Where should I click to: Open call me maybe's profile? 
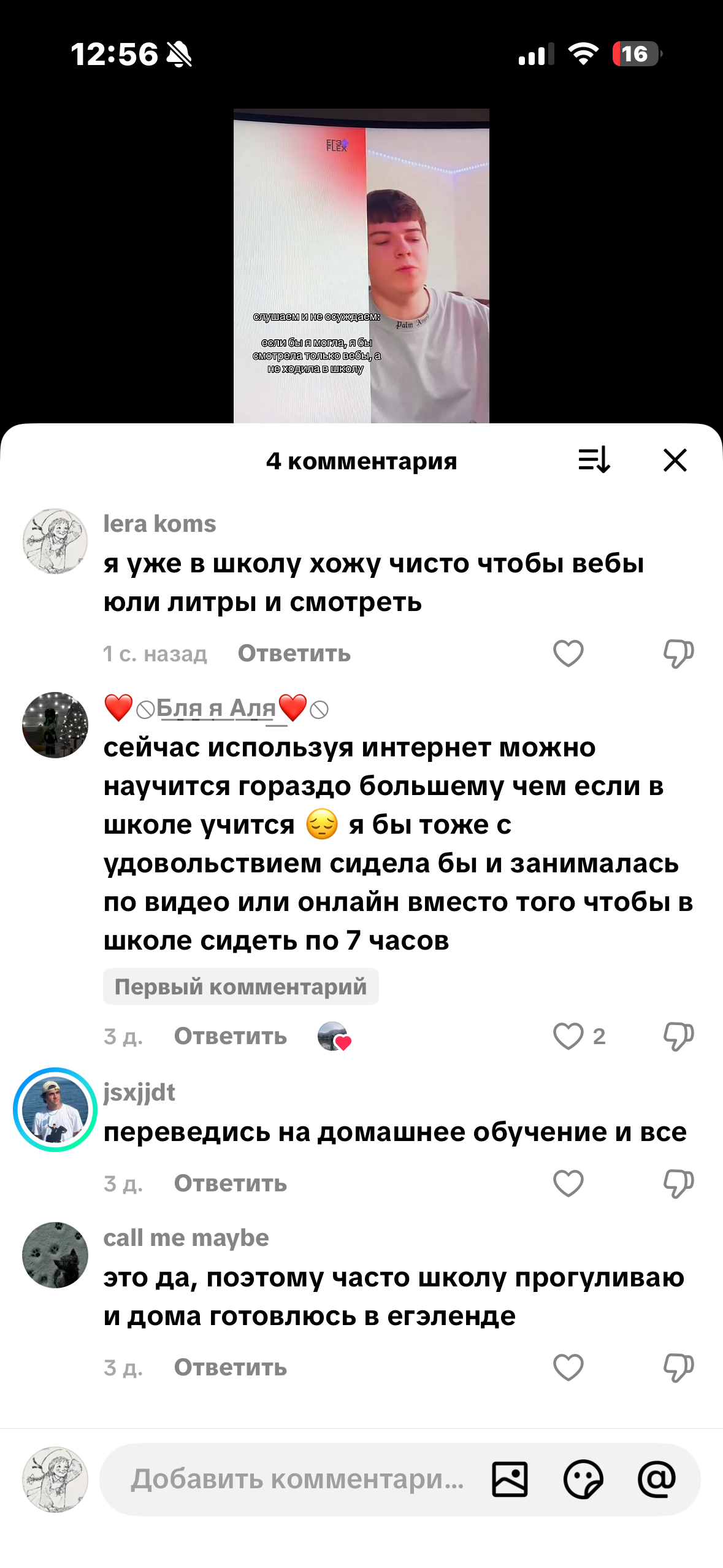click(x=55, y=1255)
